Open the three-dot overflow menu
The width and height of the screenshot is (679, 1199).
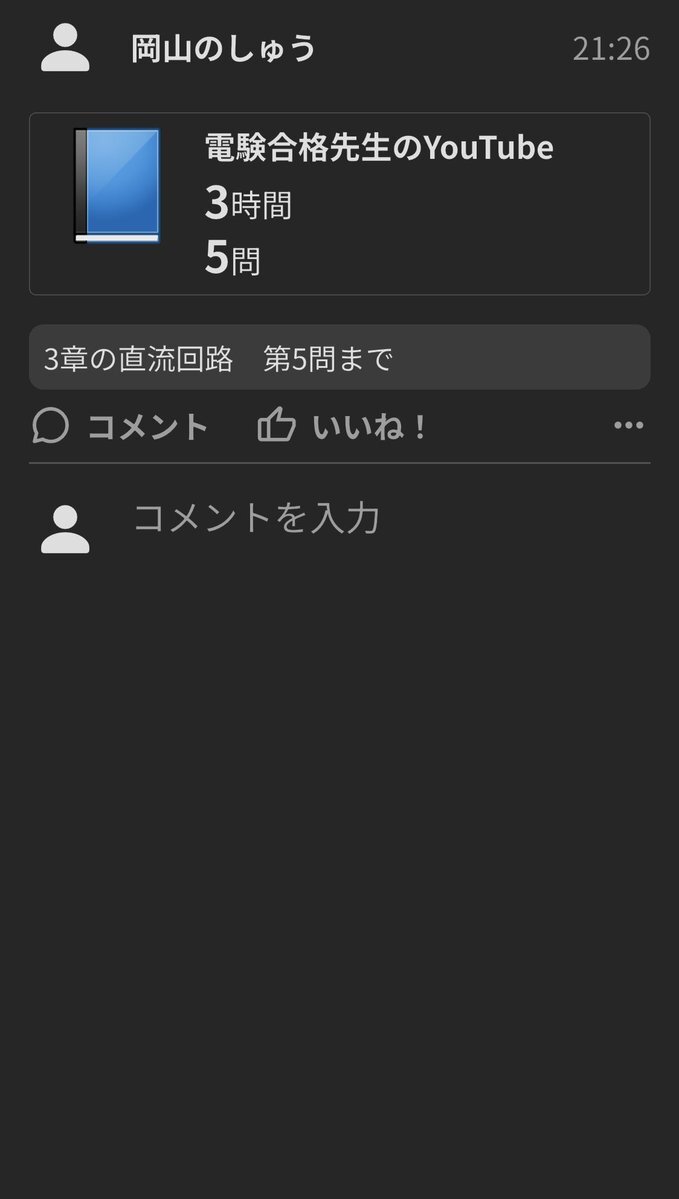pyautogui.click(x=628, y=426)
